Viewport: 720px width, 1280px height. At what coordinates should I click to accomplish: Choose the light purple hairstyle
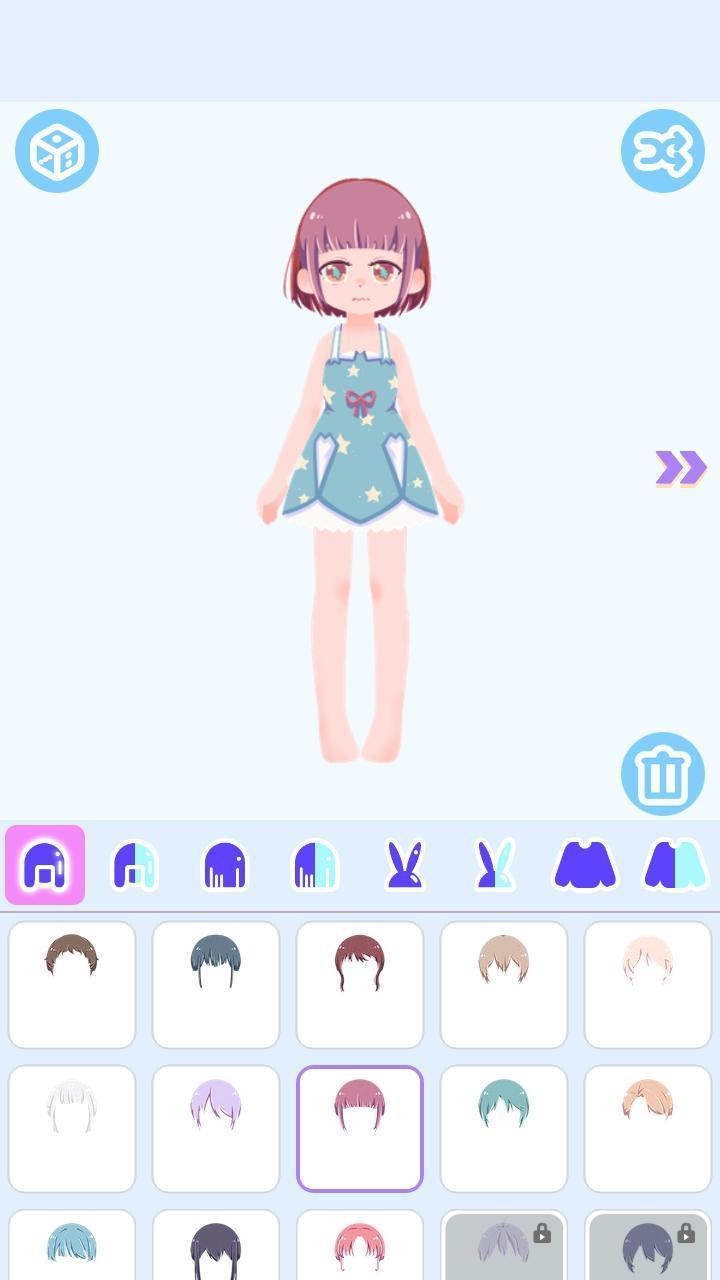click(x=215, y=1128)
